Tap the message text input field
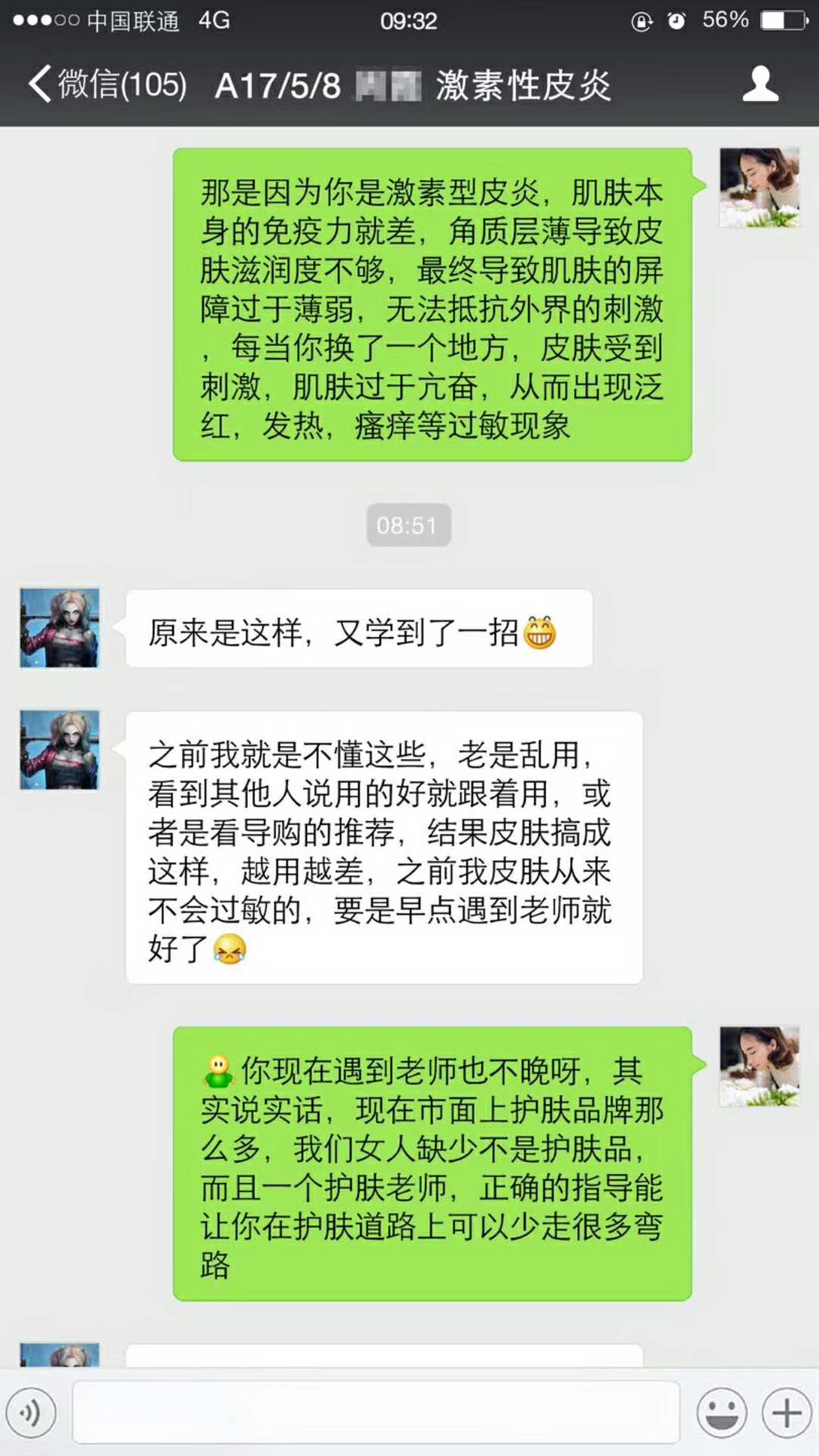 (x=375, y=1412)
